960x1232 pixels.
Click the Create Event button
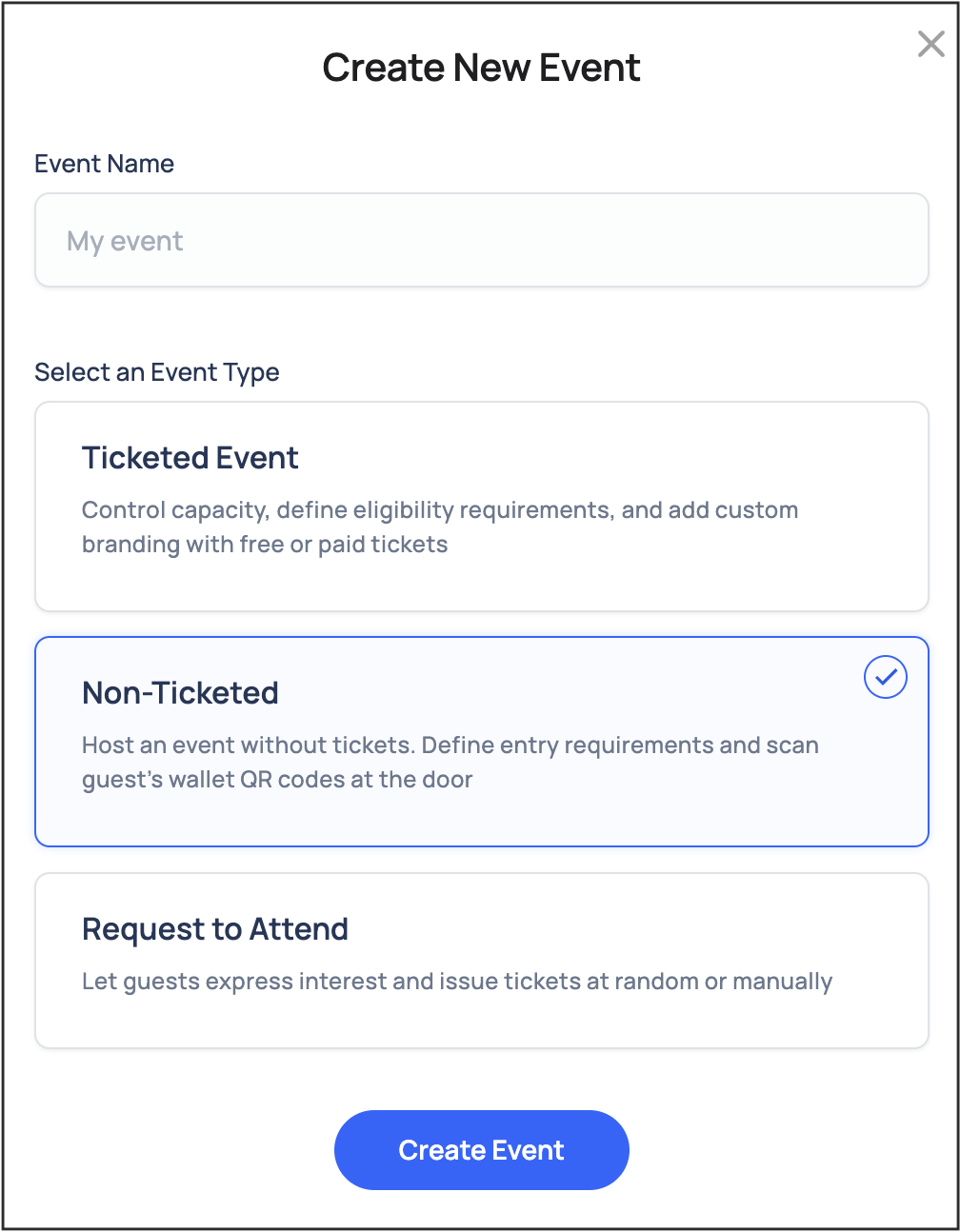pos(481,1149)
